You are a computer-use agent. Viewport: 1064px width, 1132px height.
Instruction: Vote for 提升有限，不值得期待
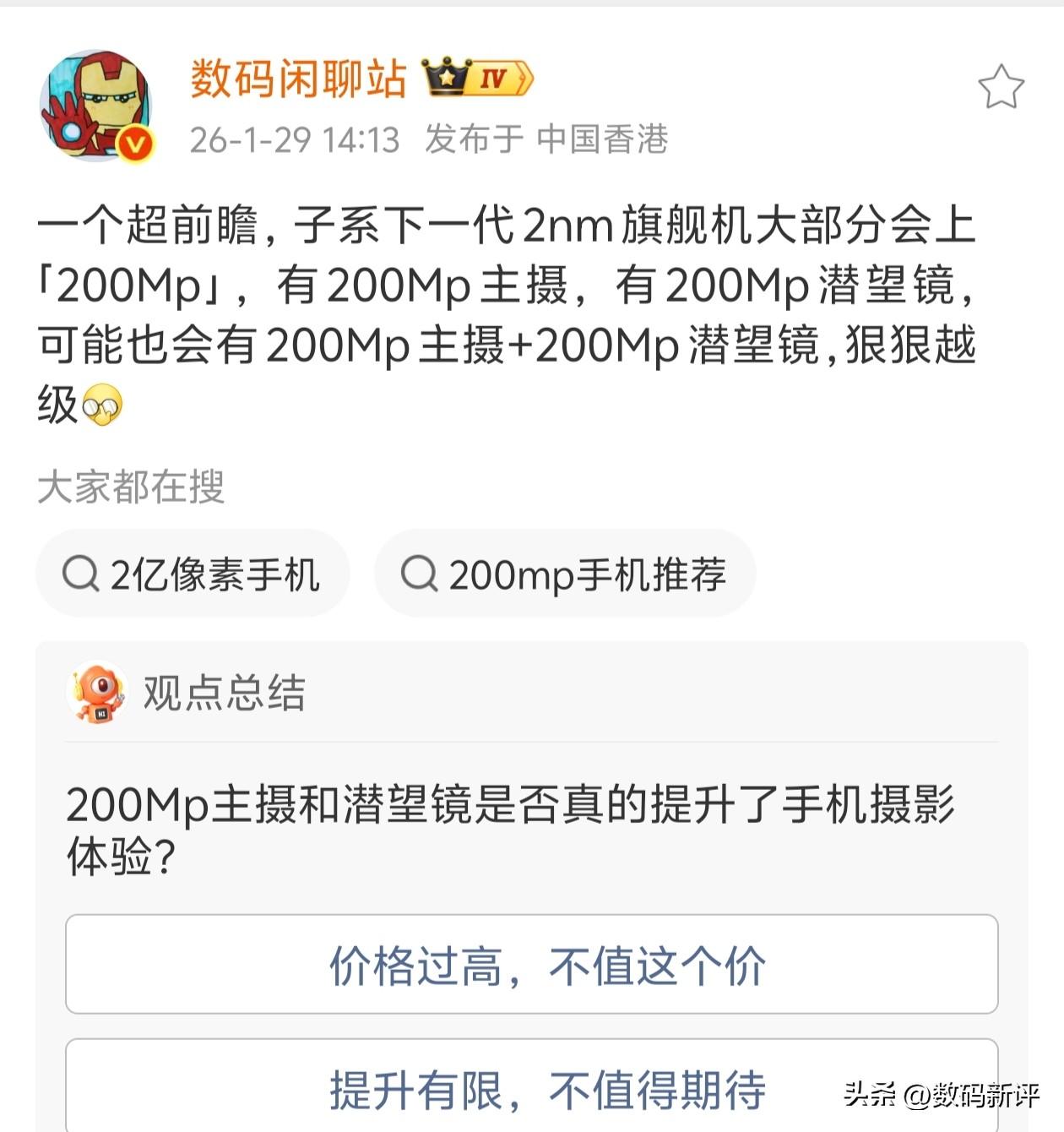point(532,1088)
